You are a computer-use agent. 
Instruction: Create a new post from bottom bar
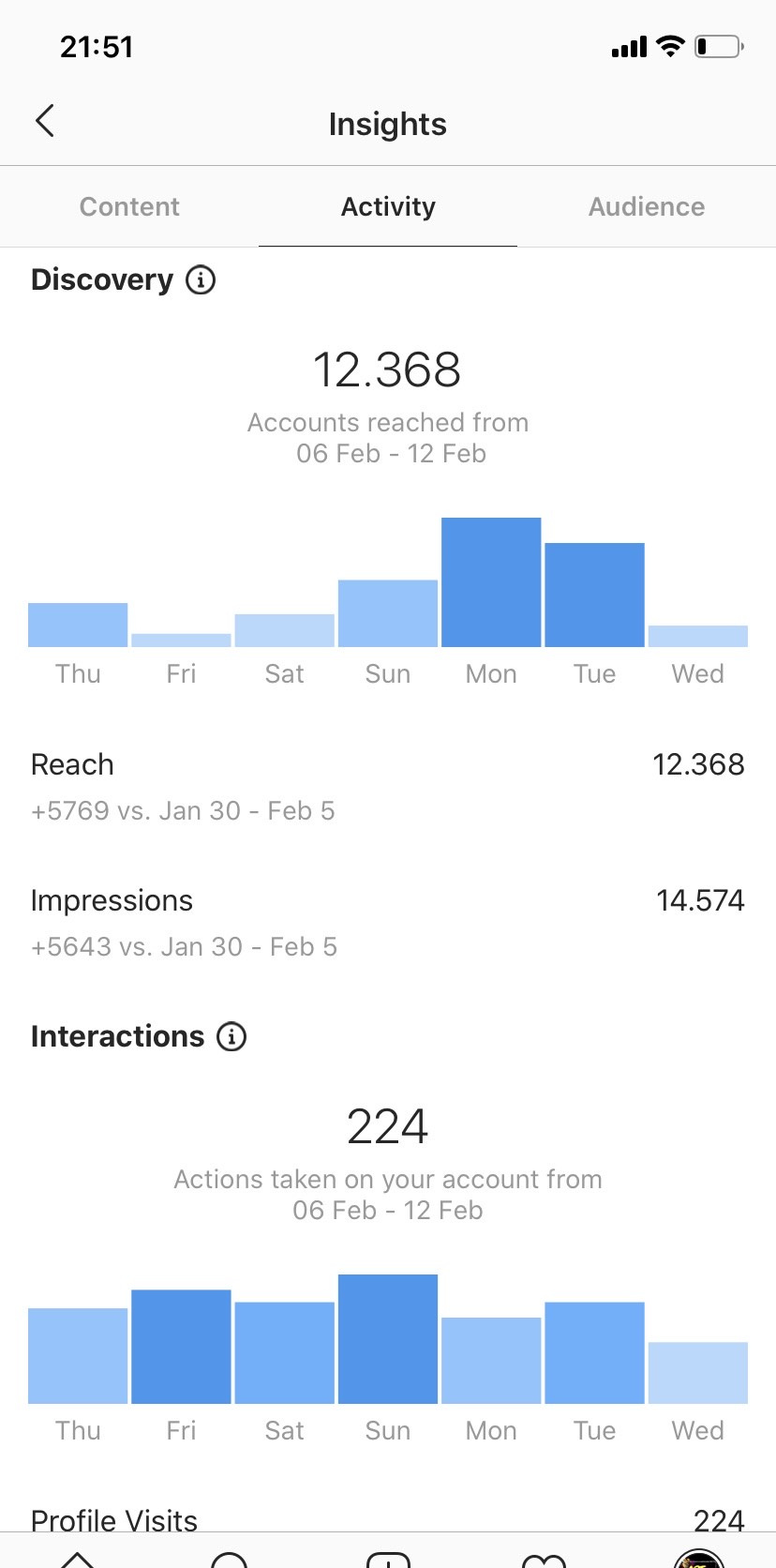pos(388,1559)
